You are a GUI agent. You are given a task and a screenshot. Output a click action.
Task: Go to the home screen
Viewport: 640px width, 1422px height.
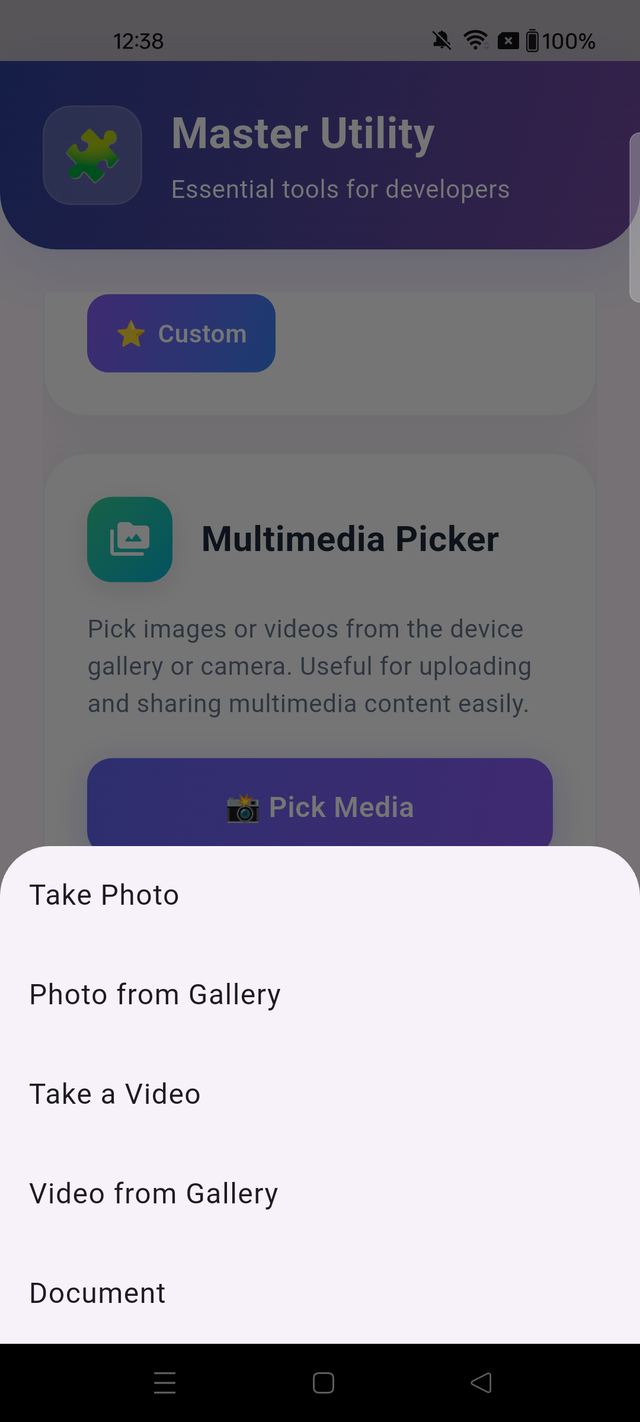pyautogui.click(x=323, y=1383)
